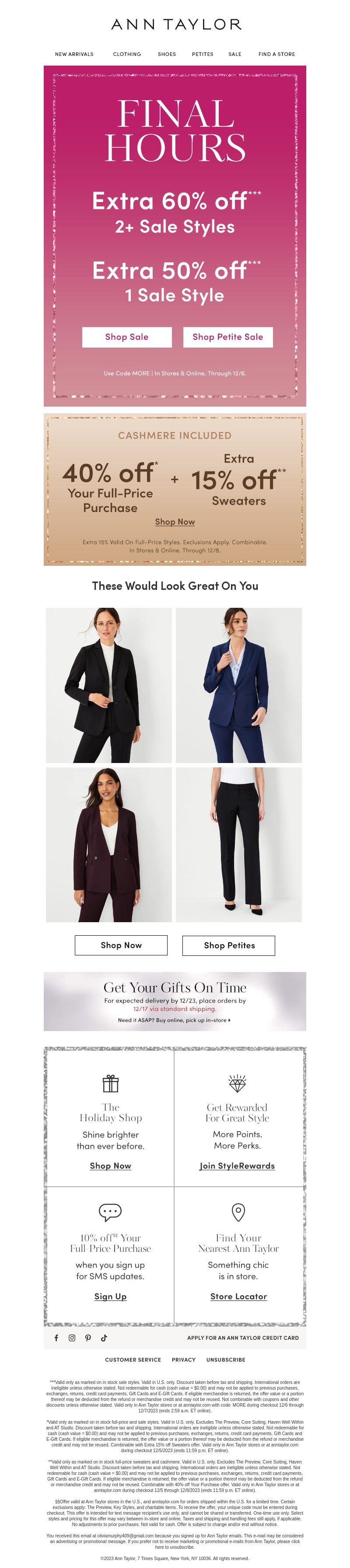The height and width of the screenshot is (1568, 350).
Task: Tap the Shop Petite Sale button
Action: [x=227, y=337]
